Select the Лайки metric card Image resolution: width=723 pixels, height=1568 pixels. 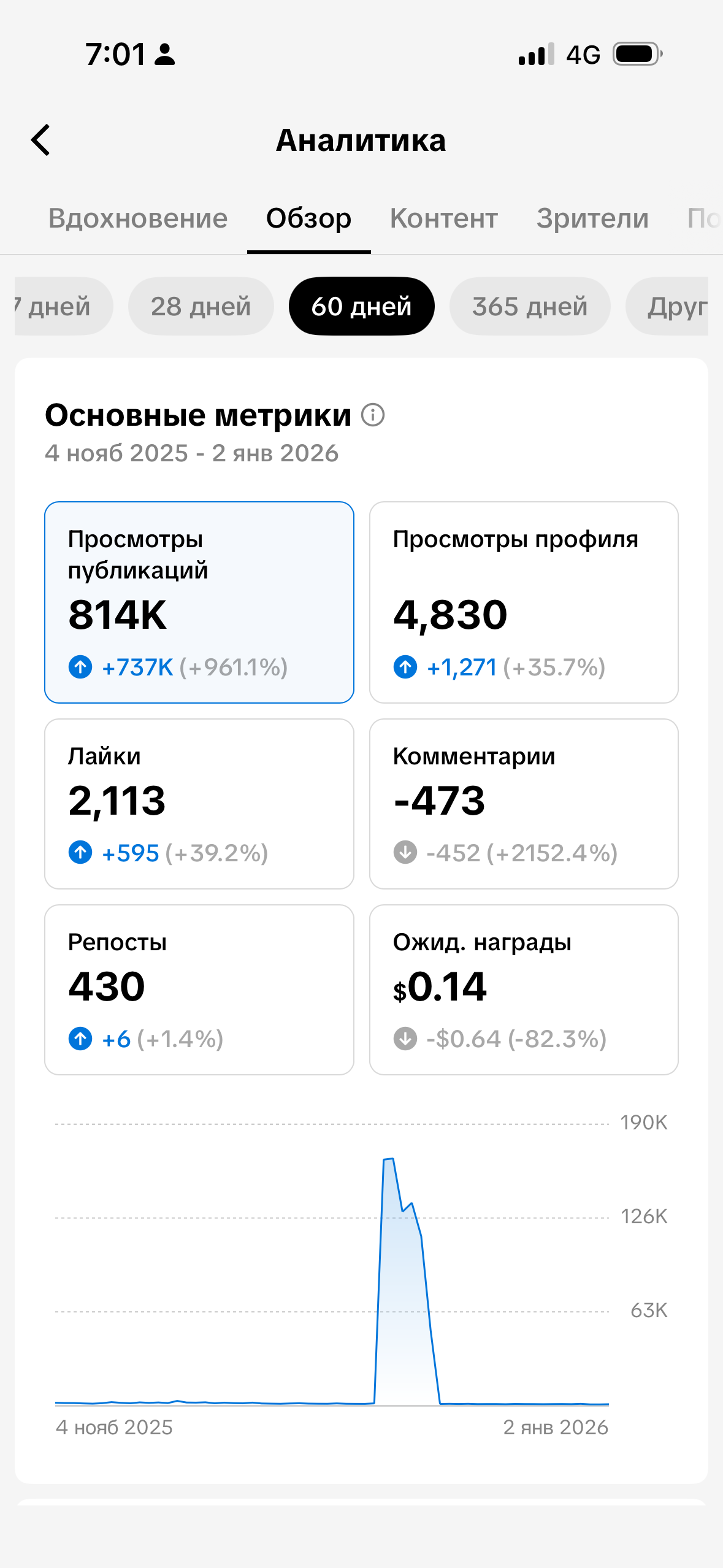point(199,803)
